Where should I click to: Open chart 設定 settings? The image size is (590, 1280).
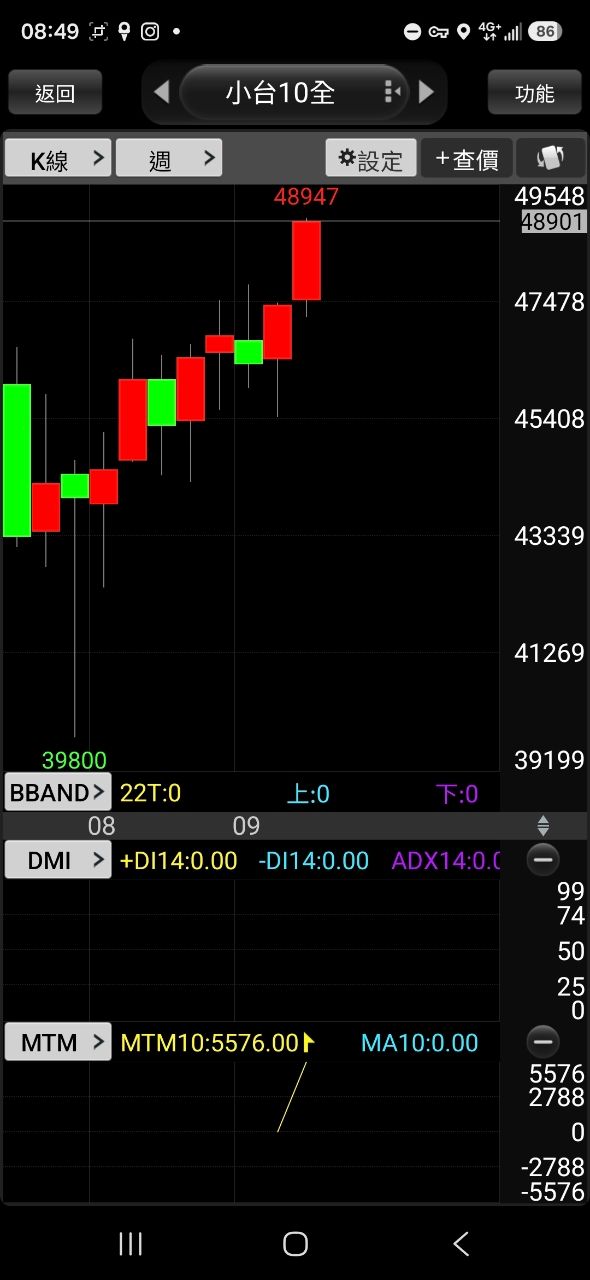click(x=371, y=158)
